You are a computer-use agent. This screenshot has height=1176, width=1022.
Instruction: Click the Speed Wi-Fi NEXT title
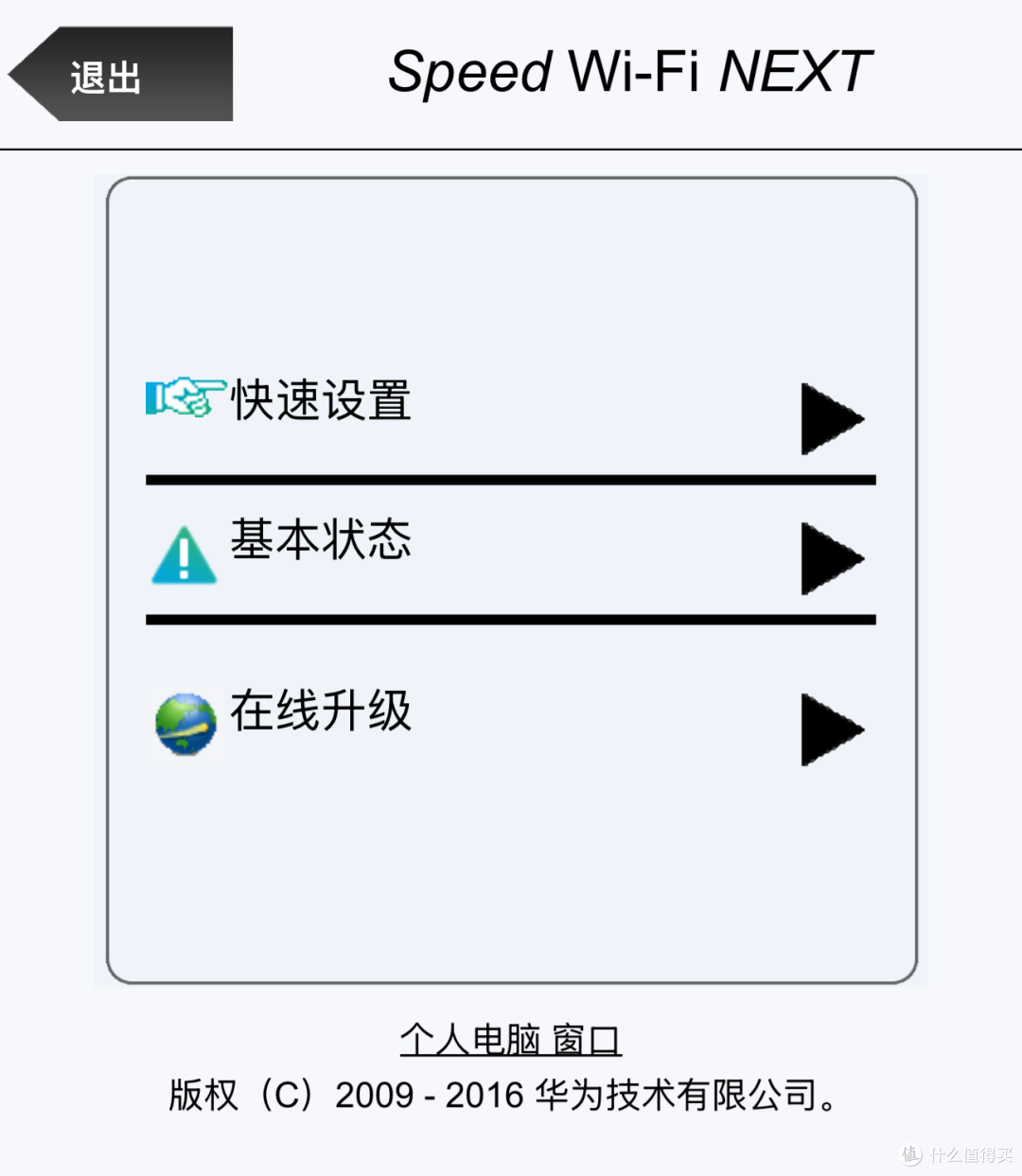pos(629,71)
